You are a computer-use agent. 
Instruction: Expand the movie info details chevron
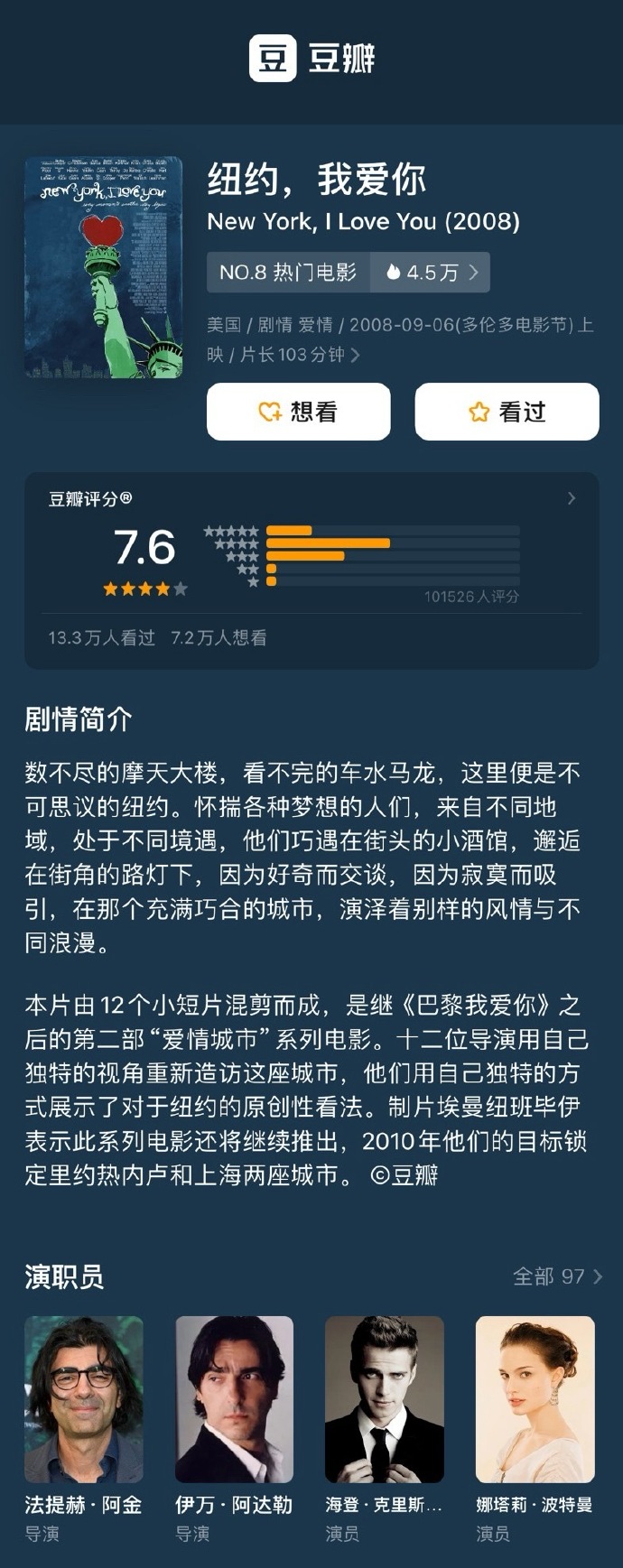click(356, 355)
